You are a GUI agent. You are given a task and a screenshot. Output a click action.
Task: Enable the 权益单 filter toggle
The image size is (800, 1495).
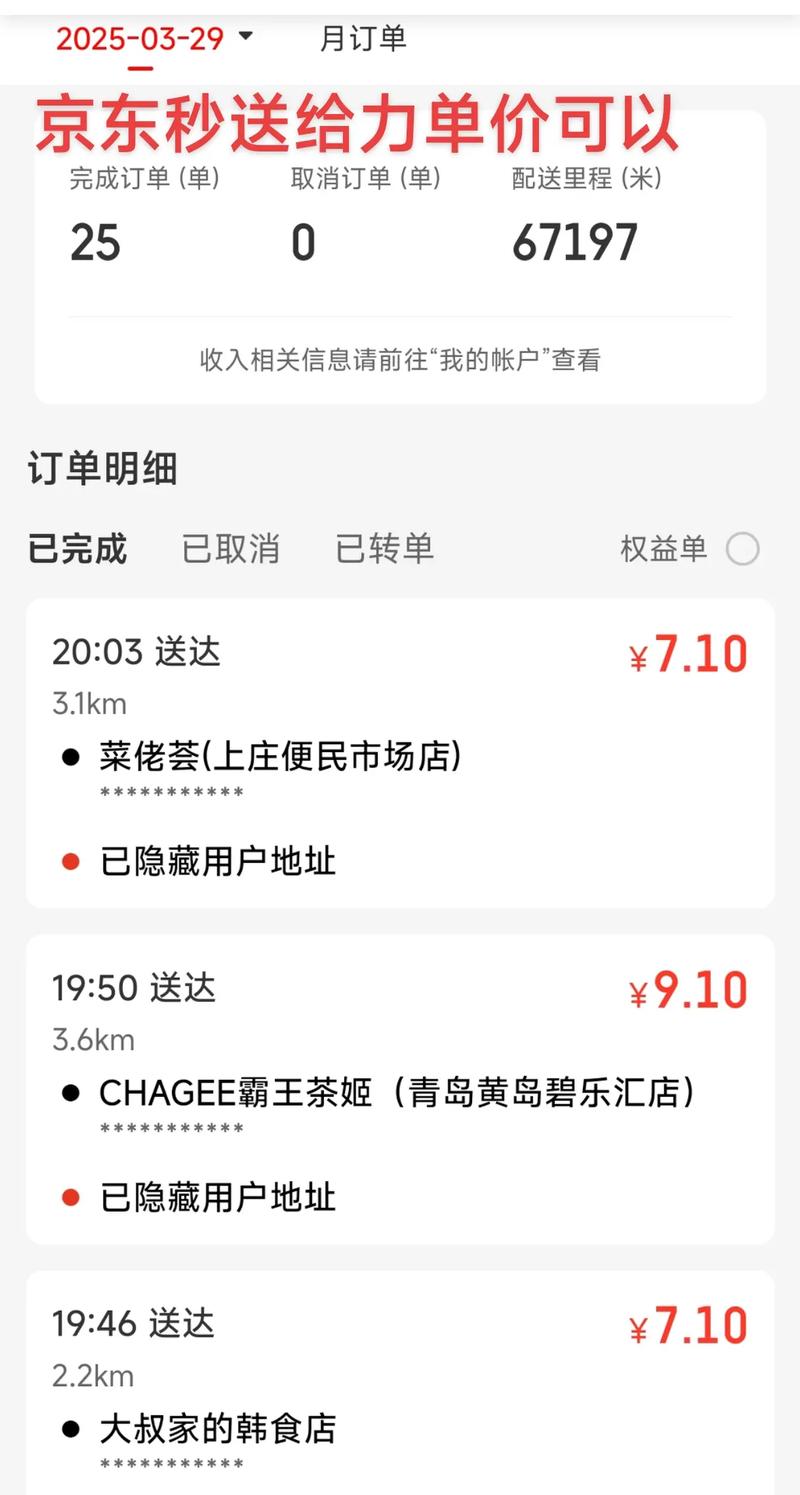pos(743,549)
